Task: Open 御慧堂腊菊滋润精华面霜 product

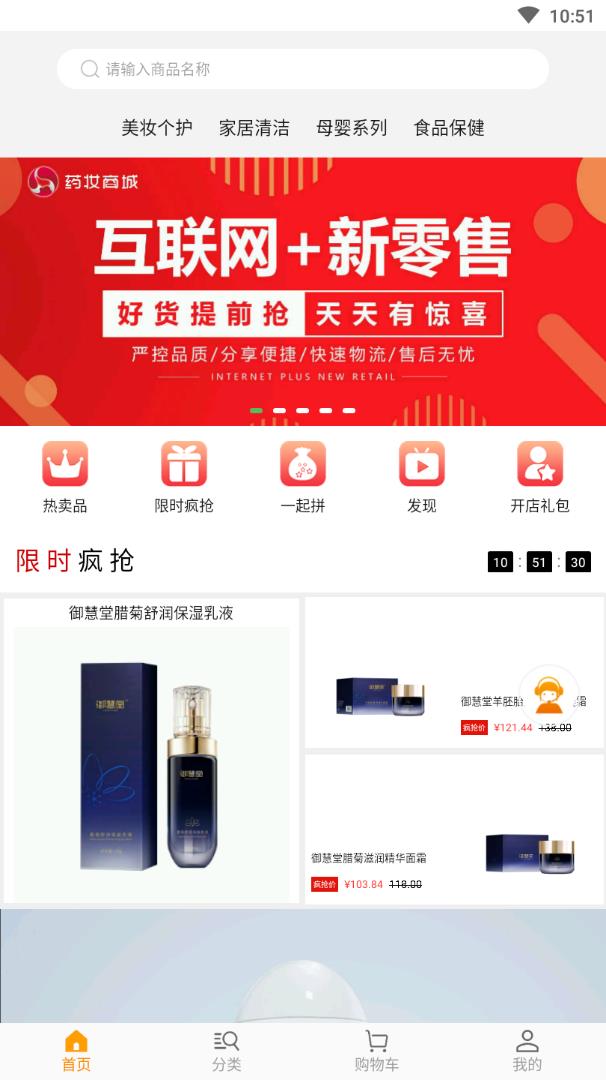Action: (x=454, y=830)
